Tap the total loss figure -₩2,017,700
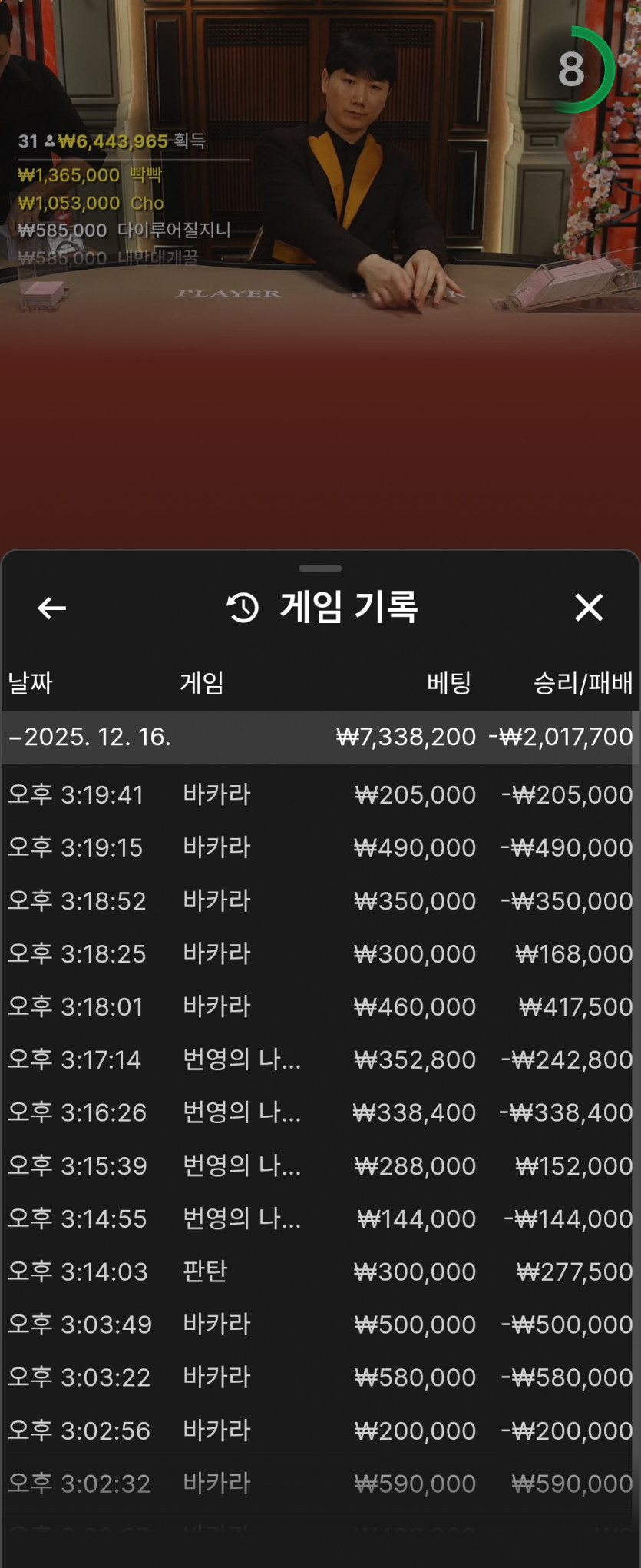 [x=563, y=736]
